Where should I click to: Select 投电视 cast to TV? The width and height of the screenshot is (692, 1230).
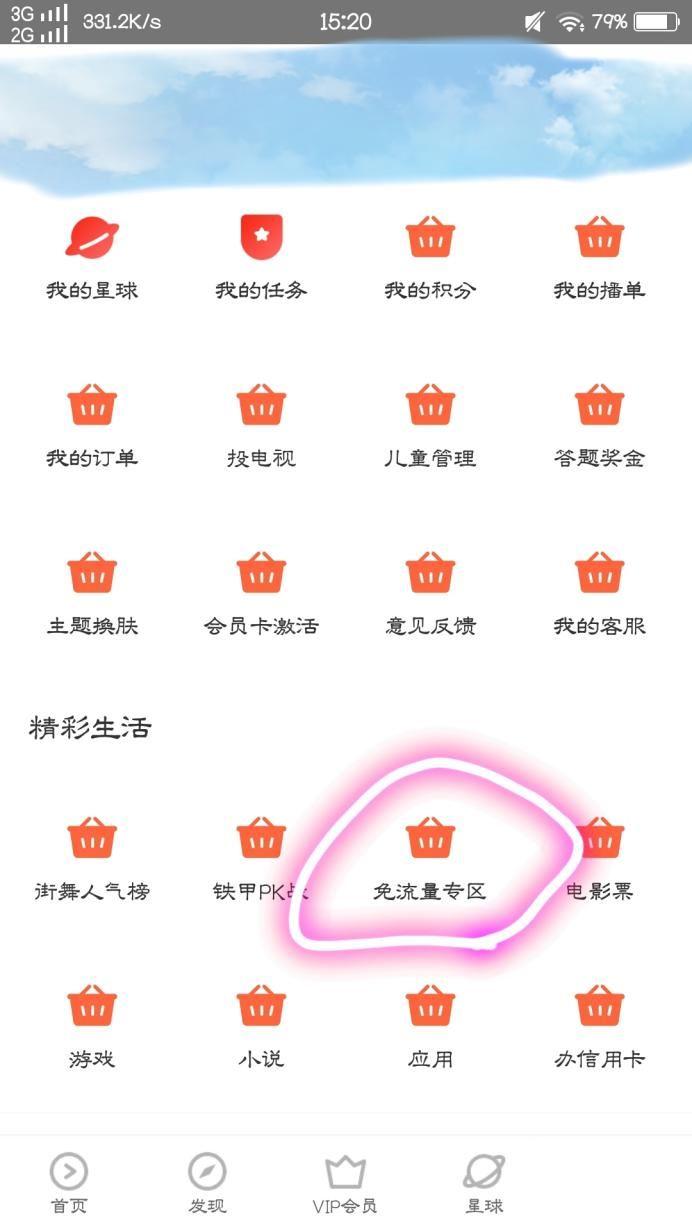pos(261,424)
